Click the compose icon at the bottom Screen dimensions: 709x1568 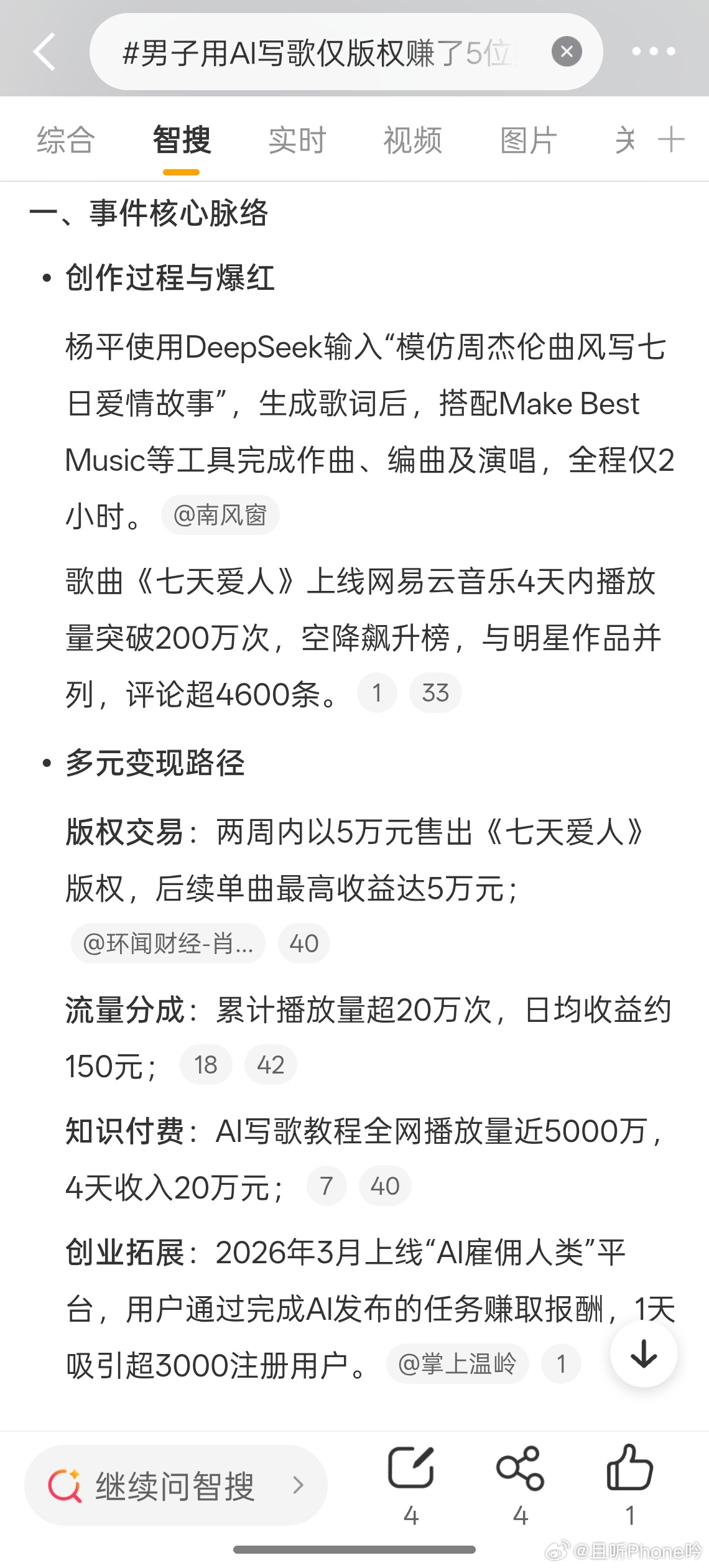[x=412, y=1466]
